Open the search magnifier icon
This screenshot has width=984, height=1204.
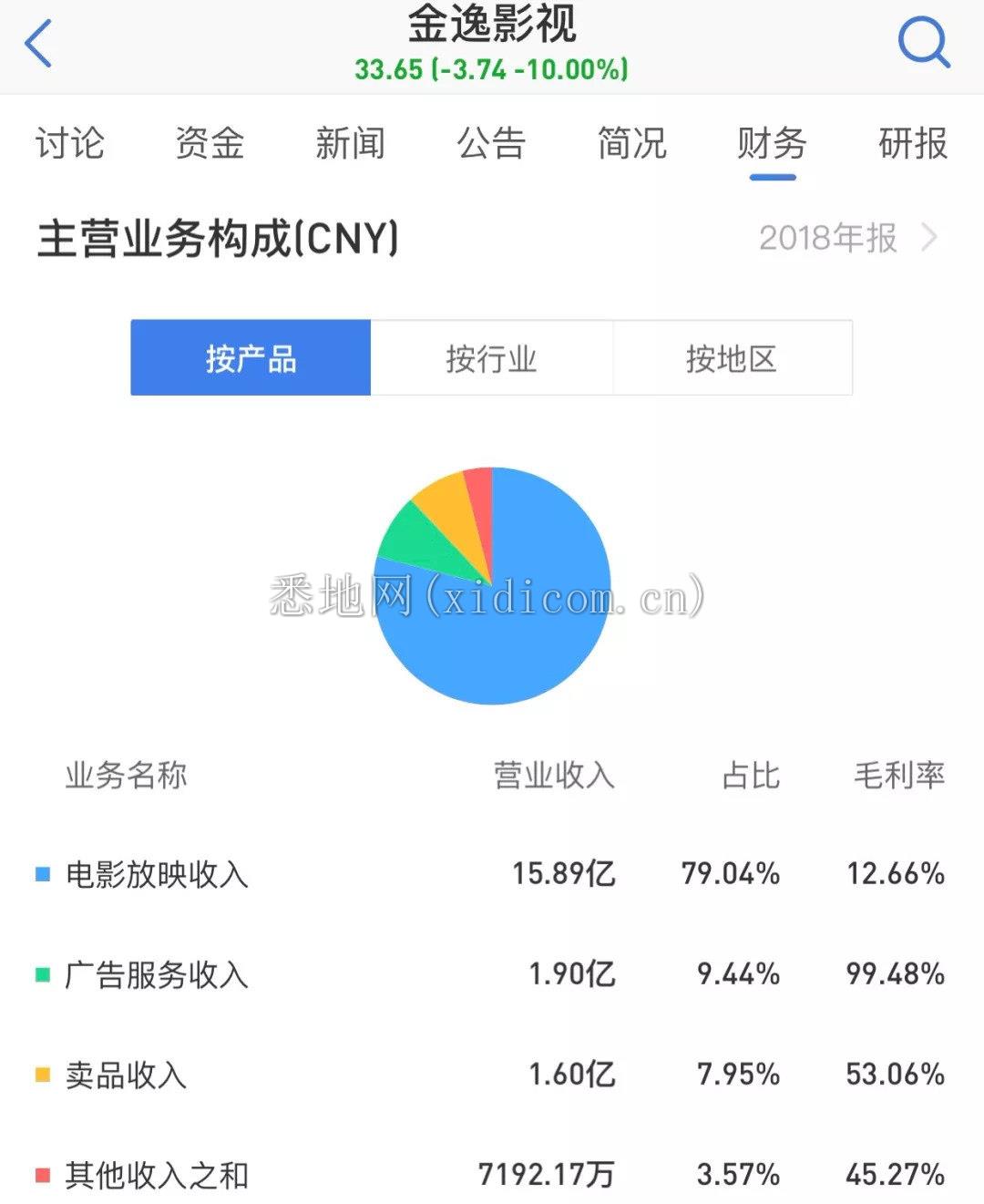(923, 42)
